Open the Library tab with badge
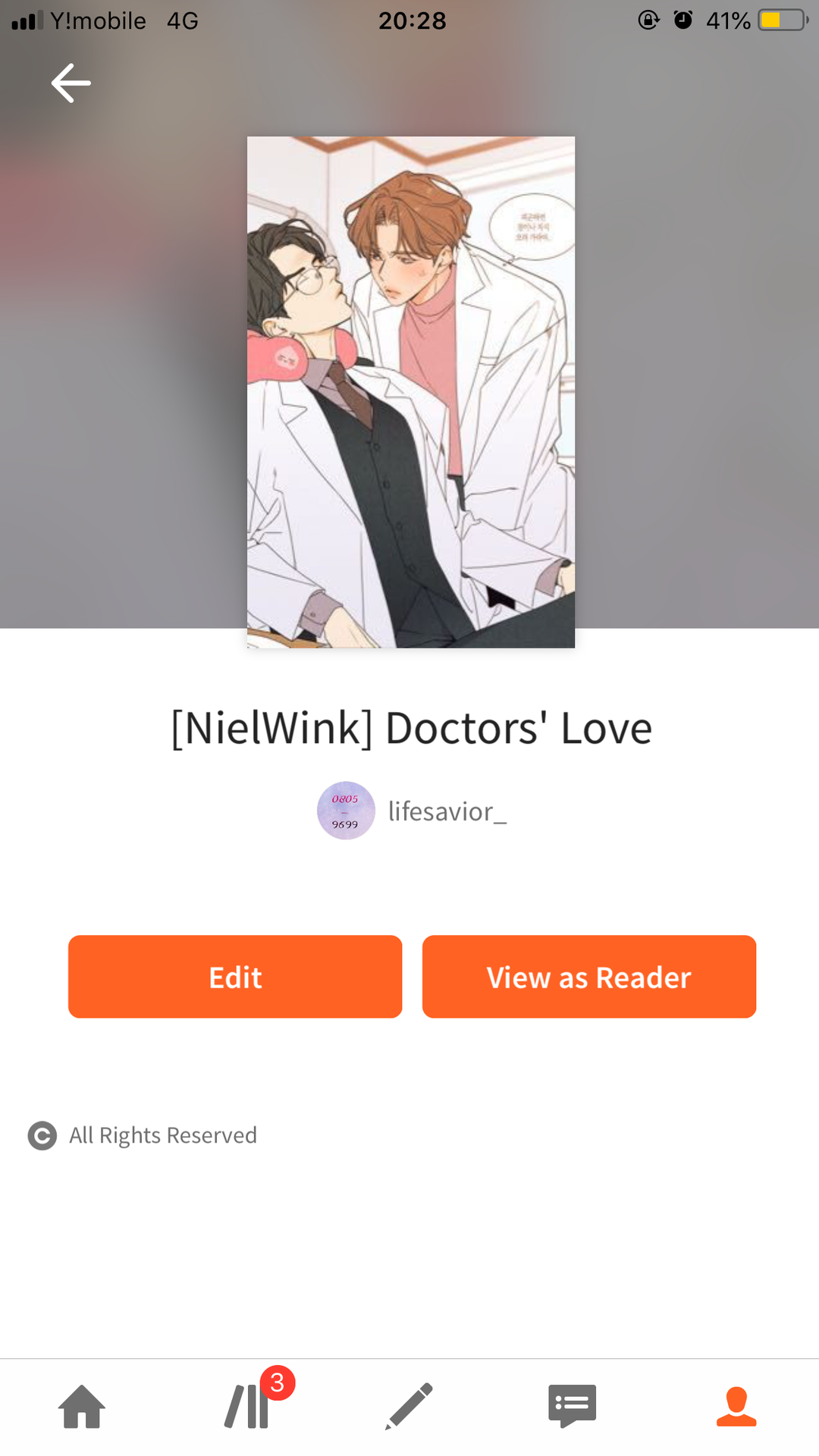Screen dimensions: 819x1456 pos(247,1406)
